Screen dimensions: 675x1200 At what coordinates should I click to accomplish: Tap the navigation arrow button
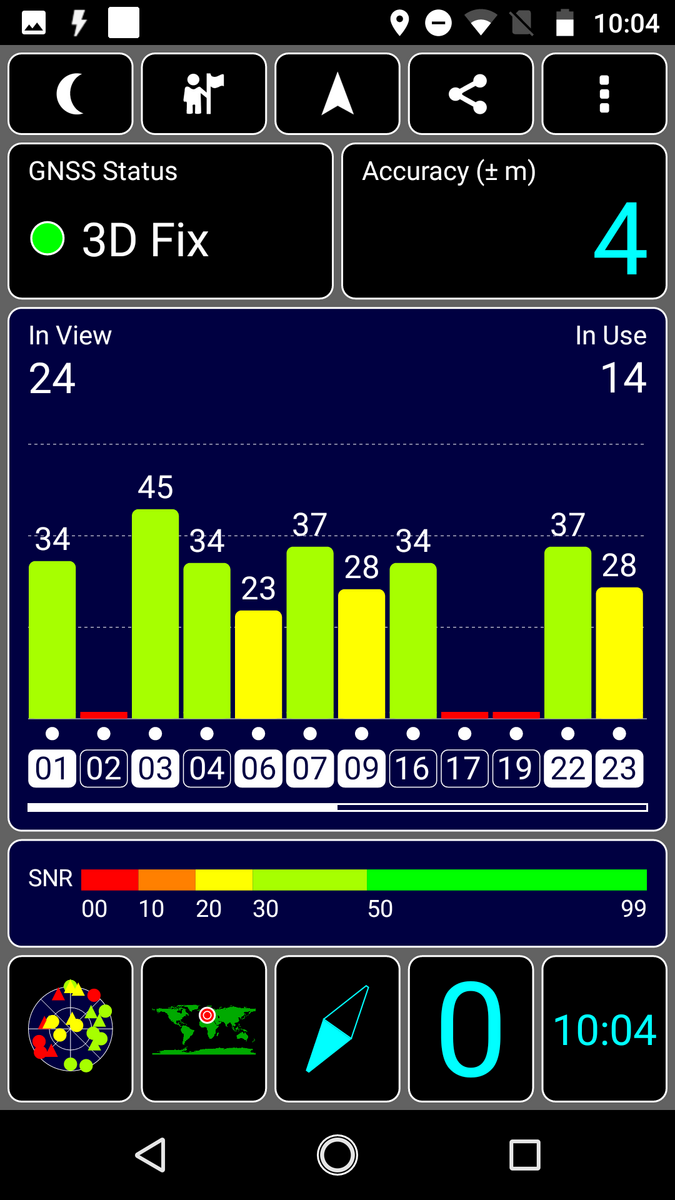[337, 94]
